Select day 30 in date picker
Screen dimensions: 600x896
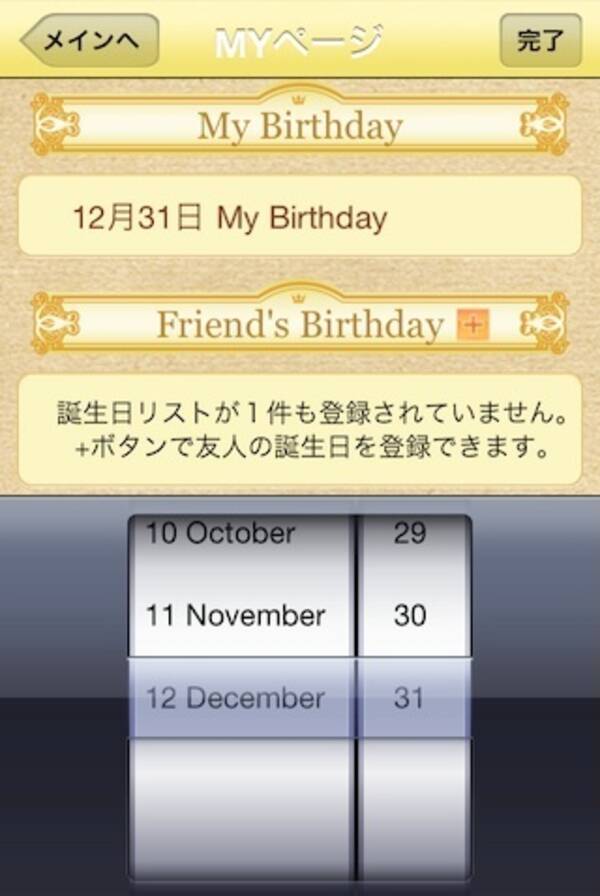pos(410,615)
